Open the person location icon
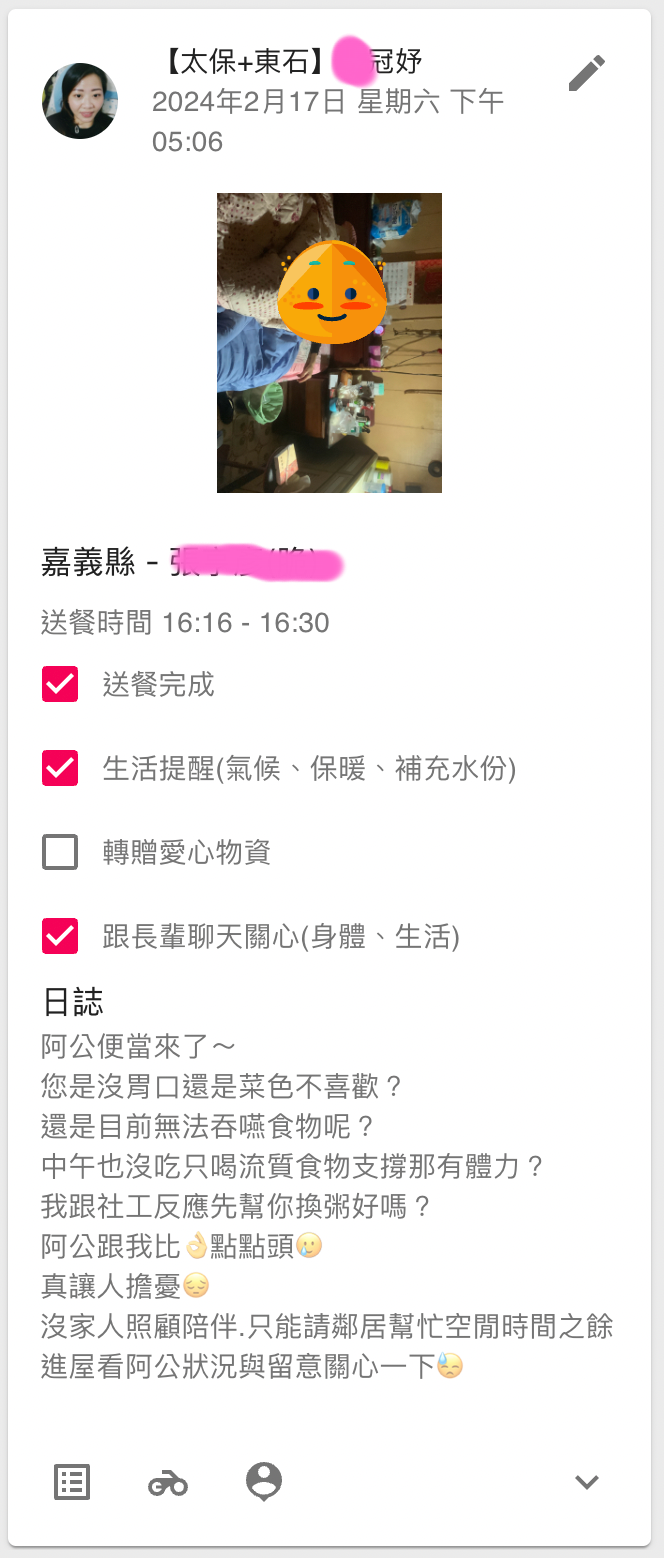 pyautogui.click(x=264, y=1482)
